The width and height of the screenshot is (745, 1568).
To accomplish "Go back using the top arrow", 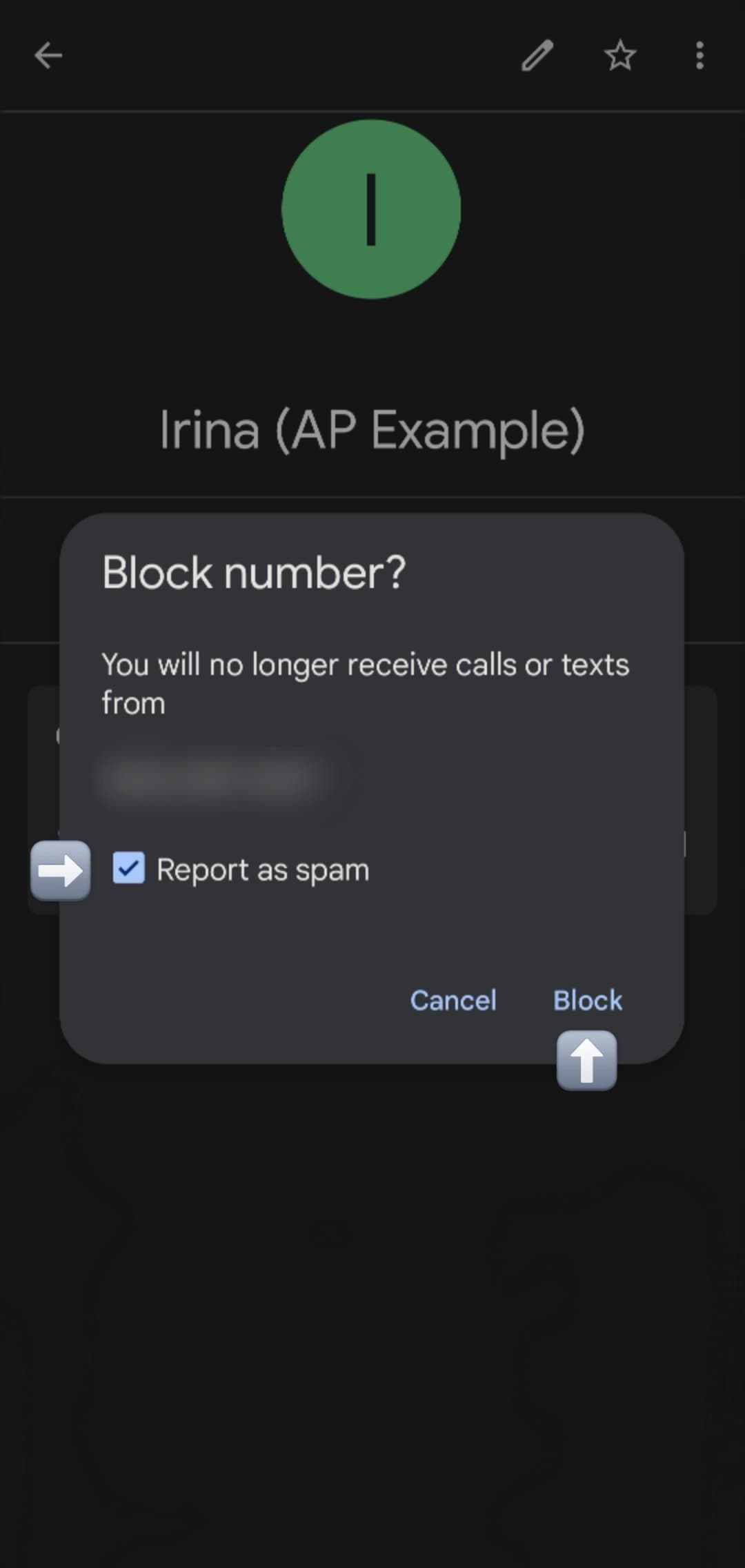I will (x=48, y=55).
